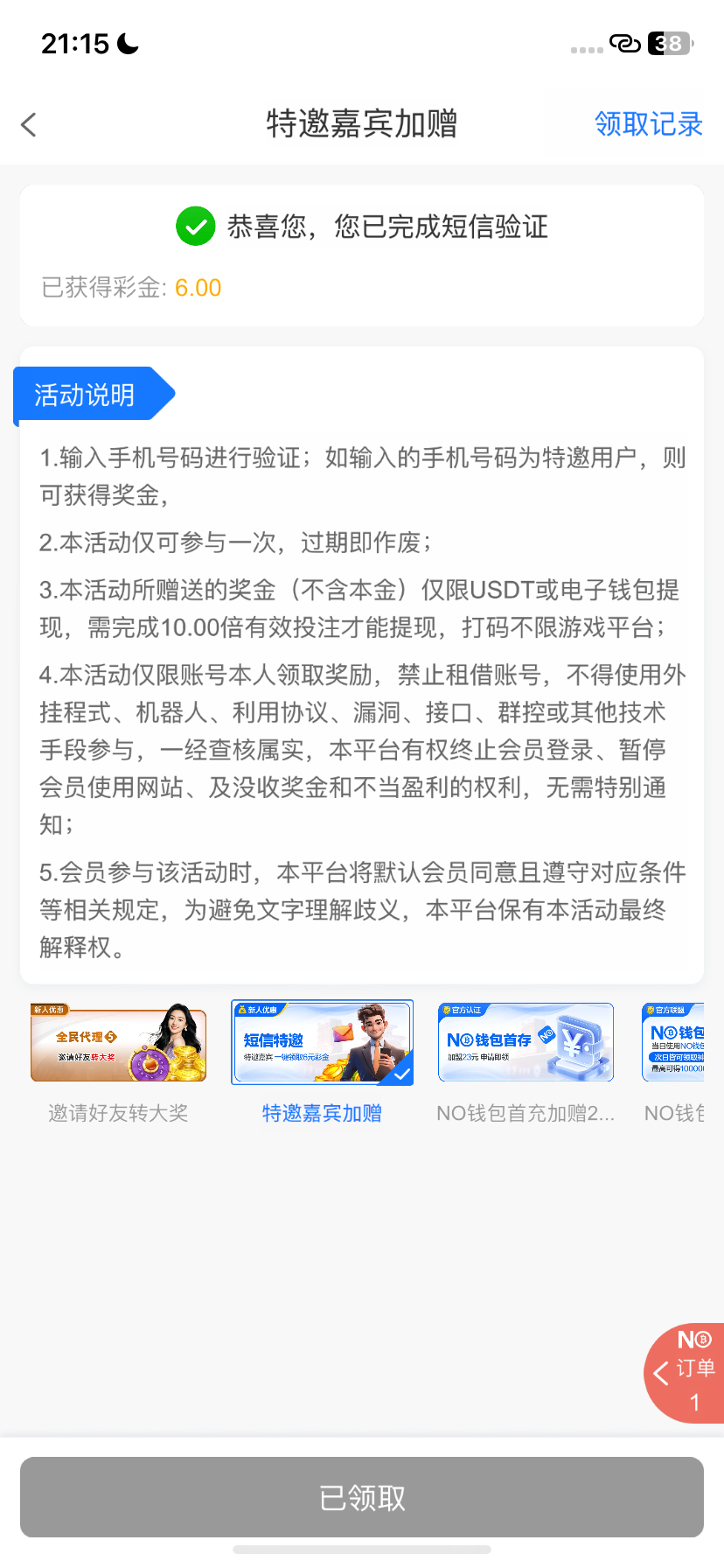This screenshot has height=1568, width=724.
Task: Tap the grey 已领取 button
Action: 362,1497
